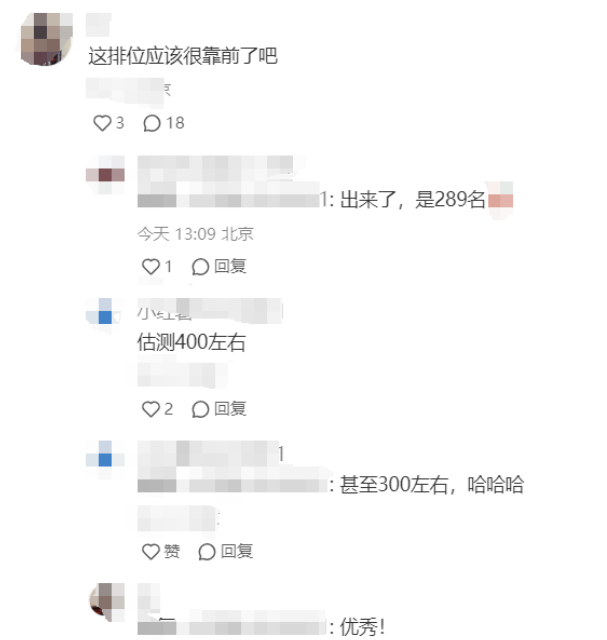This screenshot has width=607, height=640.
Task: Tap 回复 under "出来了，是289名"
Action: [x=219, y=266]
